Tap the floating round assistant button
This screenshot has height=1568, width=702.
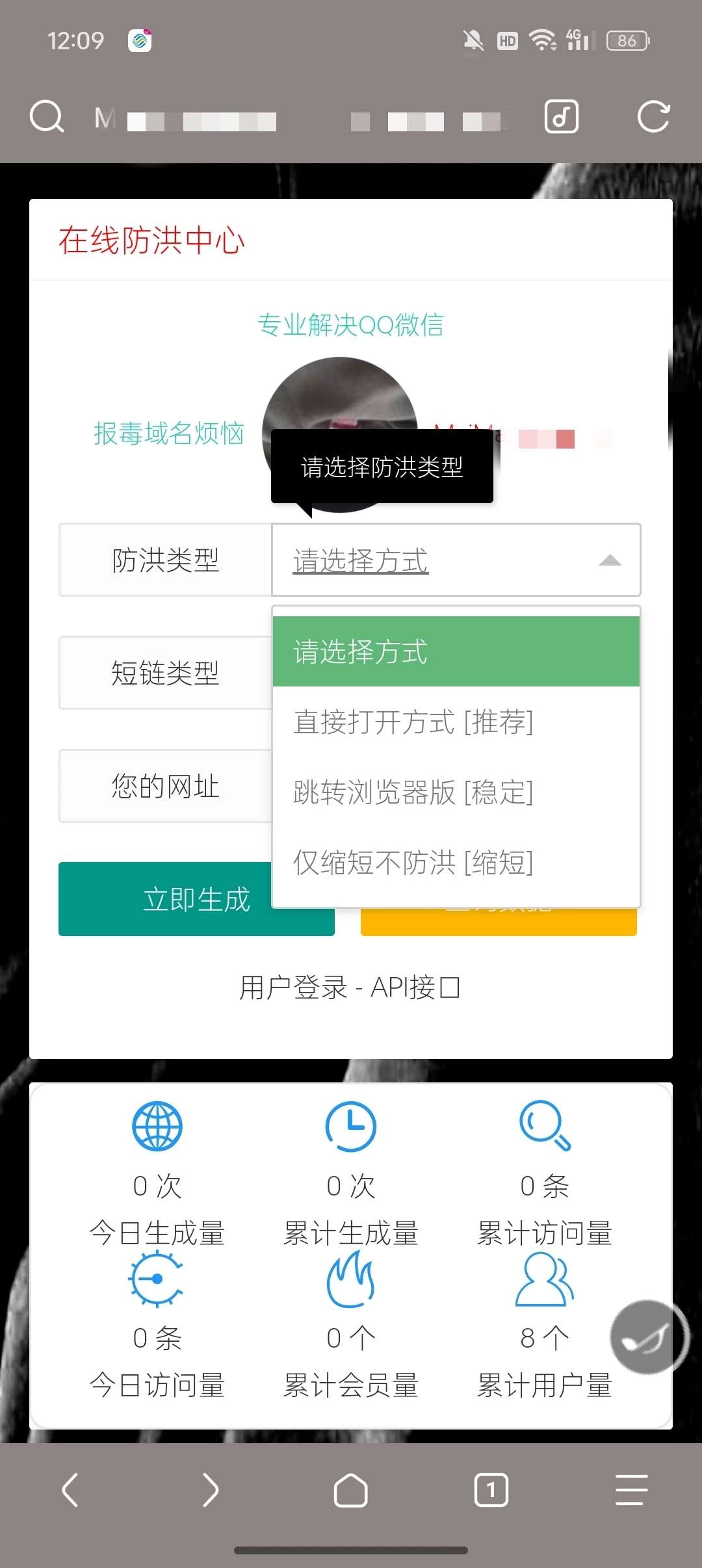pyautogui.click(x=649, y=1337)
